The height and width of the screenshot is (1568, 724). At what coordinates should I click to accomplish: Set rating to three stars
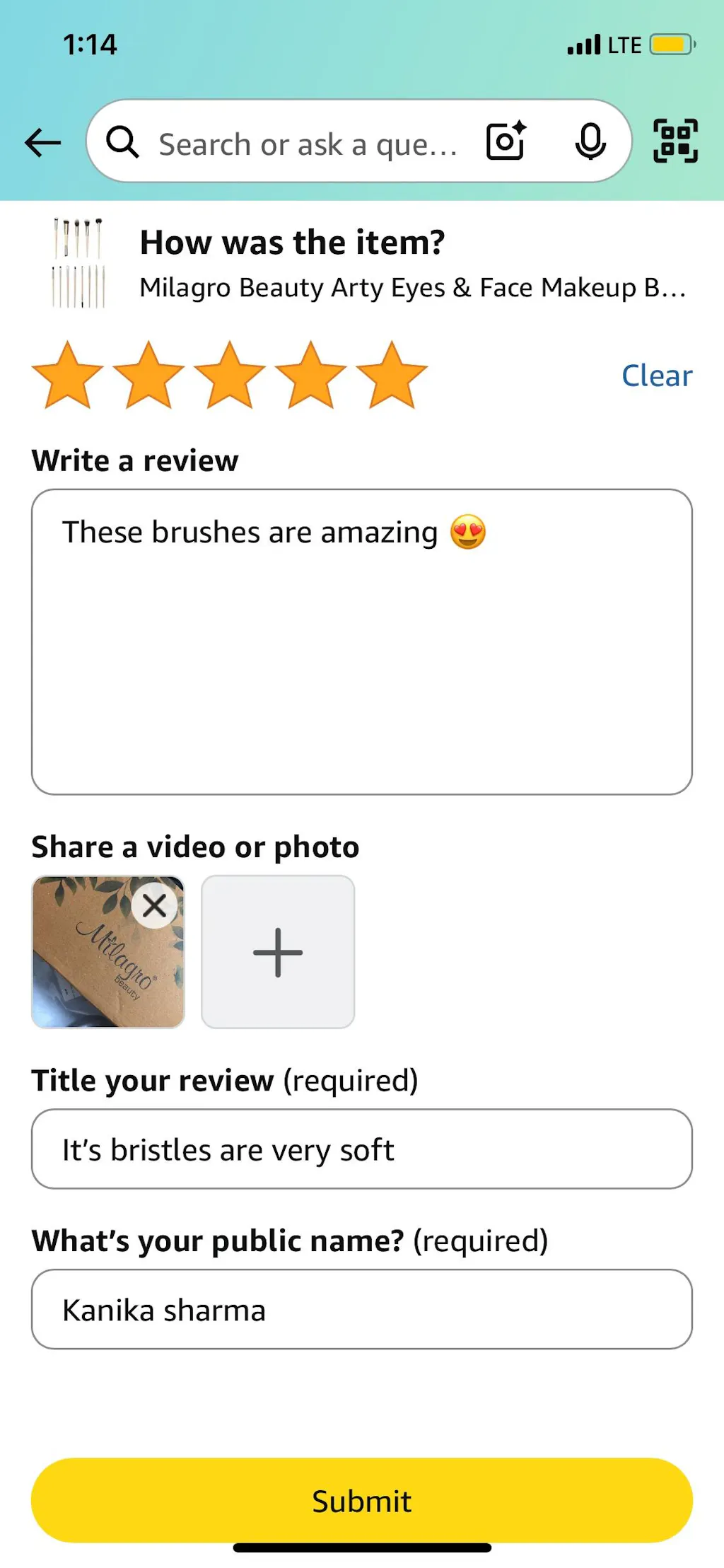point(230,376)
